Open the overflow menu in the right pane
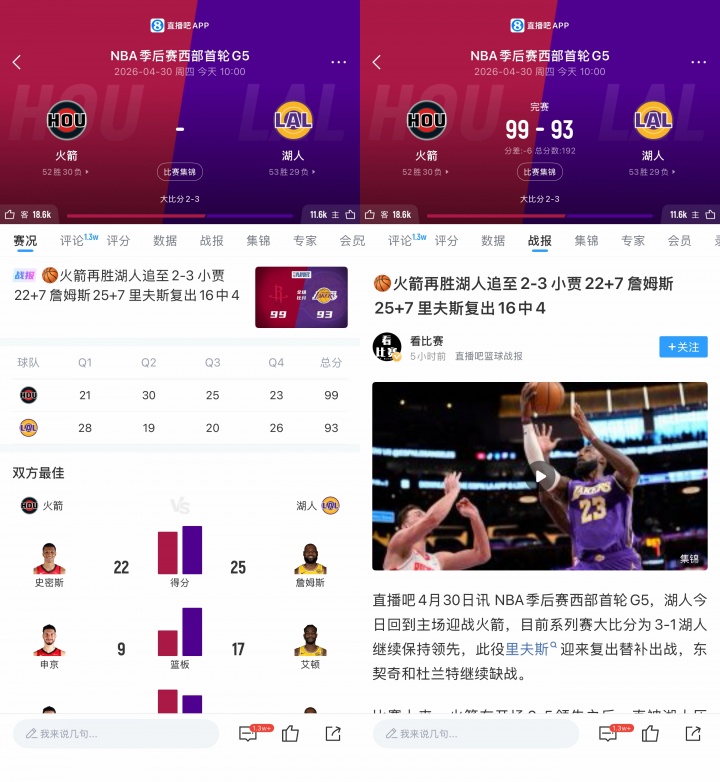 click(x=699, y=62)
